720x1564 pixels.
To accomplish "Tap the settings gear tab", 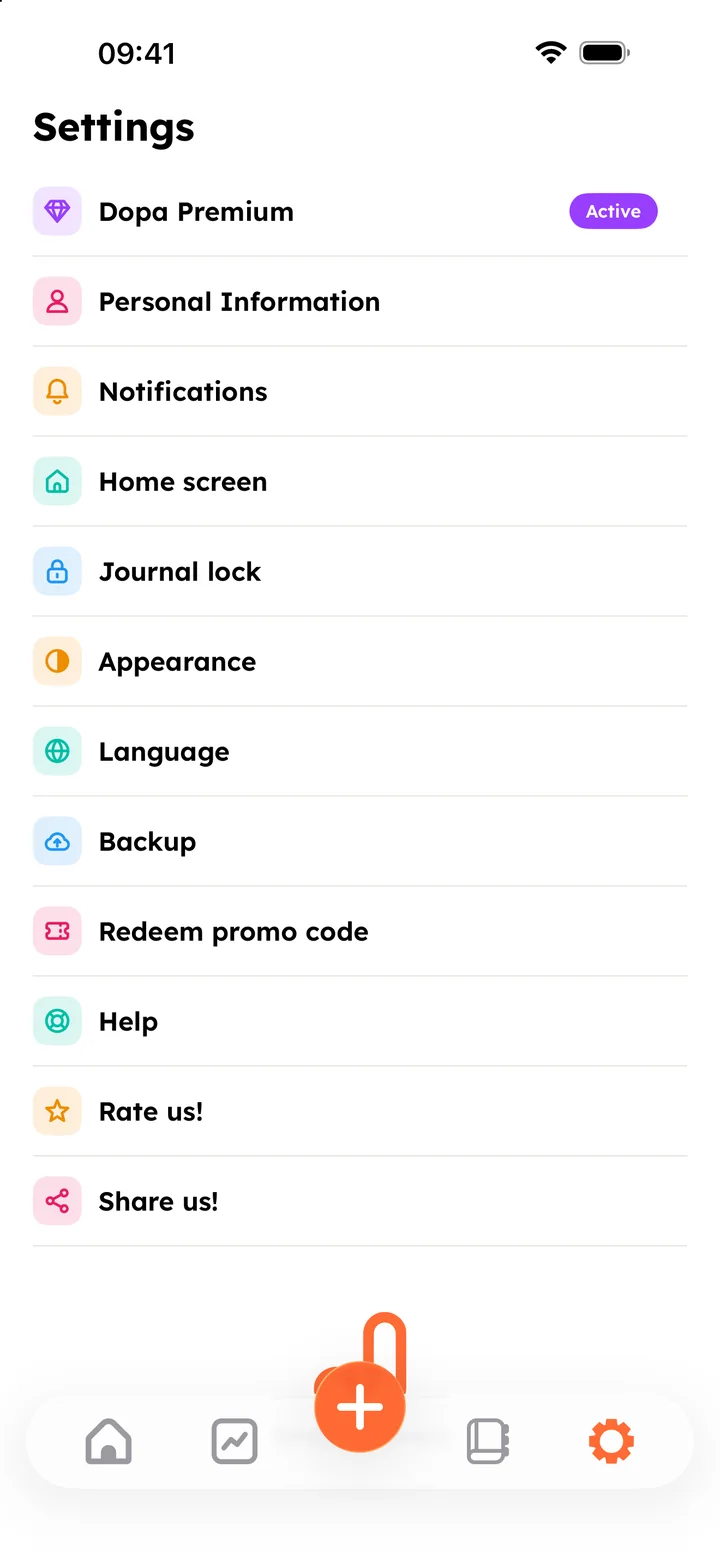I will tap(611, 1442).
